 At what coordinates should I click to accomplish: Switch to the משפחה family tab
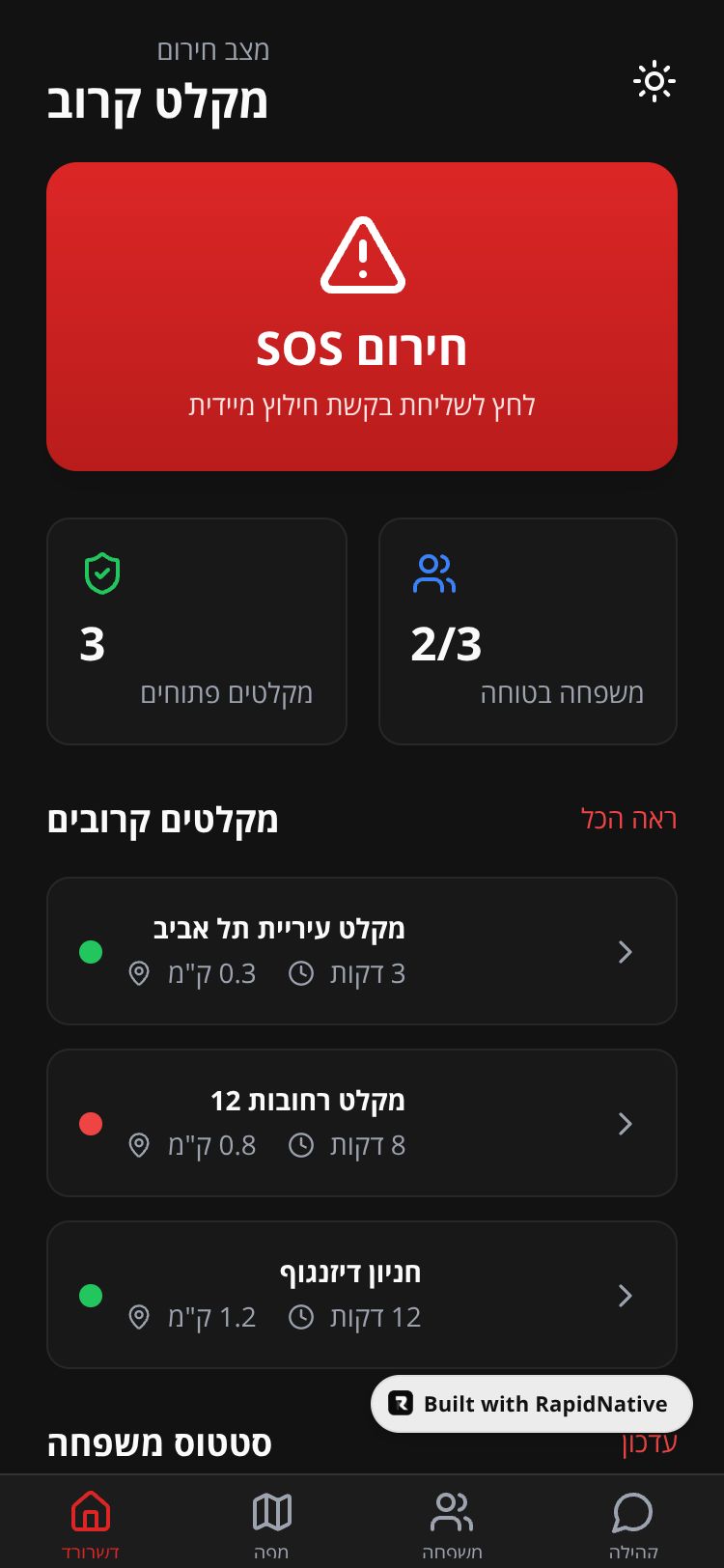[x=452, y=1523]
